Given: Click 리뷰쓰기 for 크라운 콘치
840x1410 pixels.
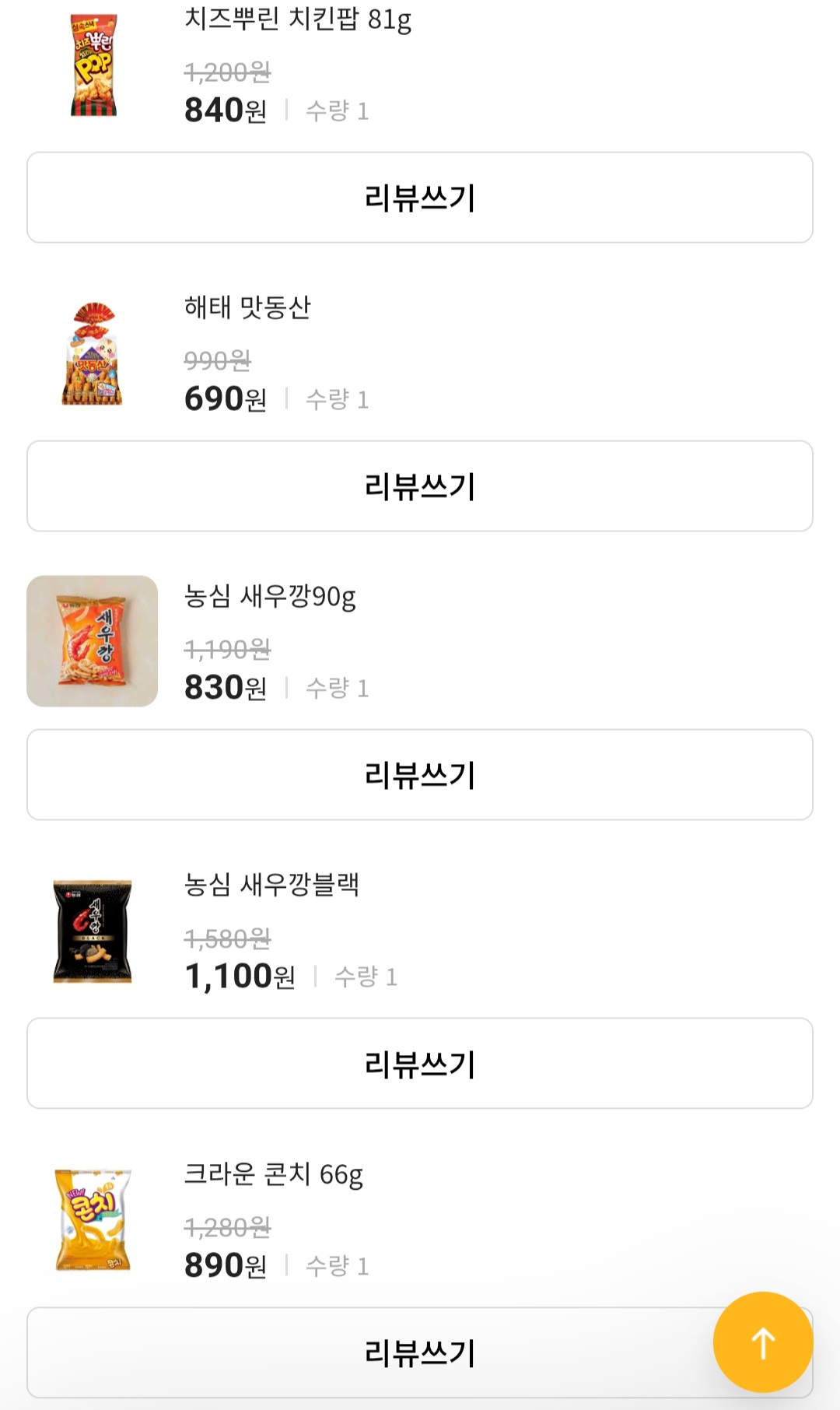Looking at the screenshot, I should coord(420,1352).
